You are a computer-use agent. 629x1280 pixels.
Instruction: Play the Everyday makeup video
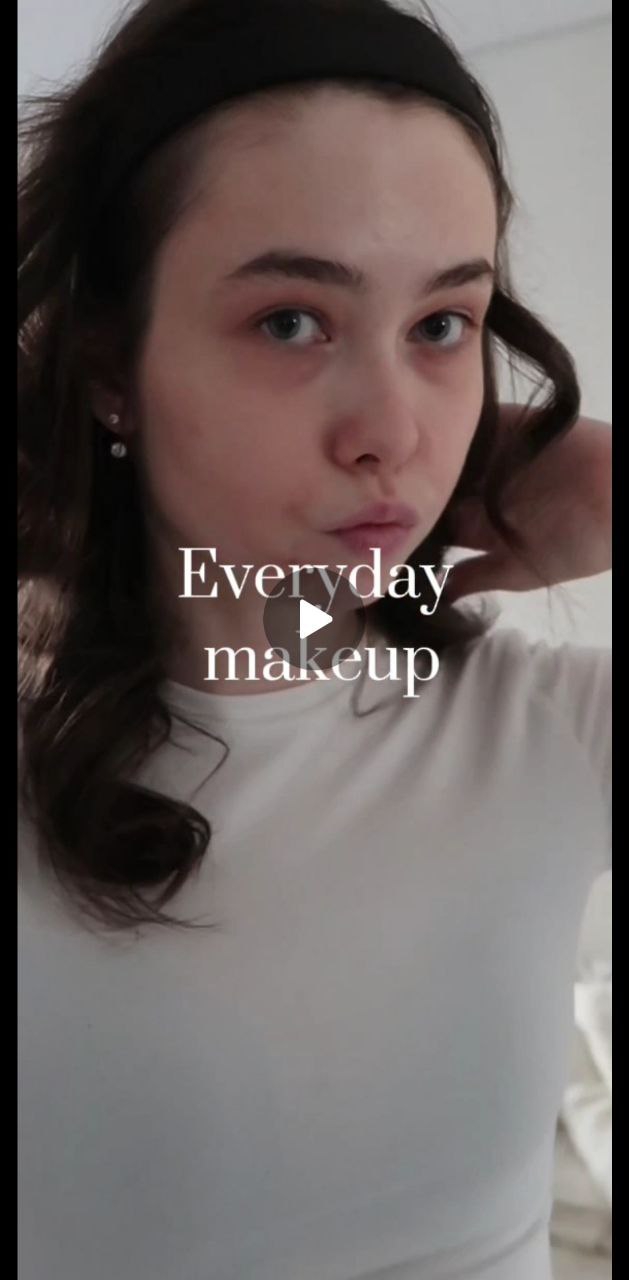[314, 620]
